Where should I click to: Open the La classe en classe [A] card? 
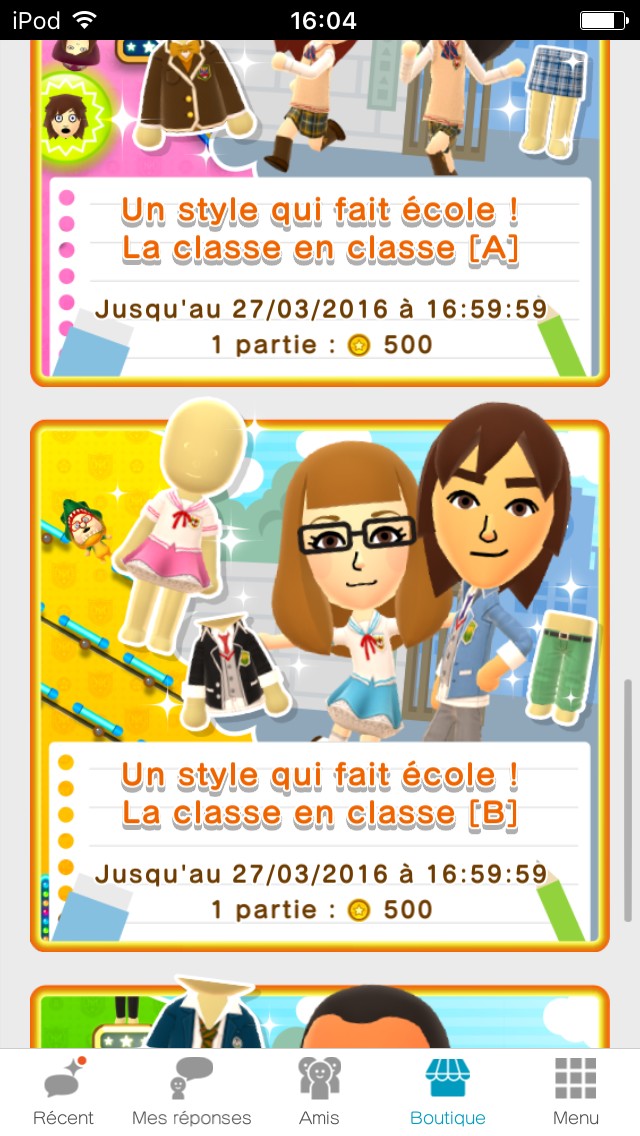[320, 230]
